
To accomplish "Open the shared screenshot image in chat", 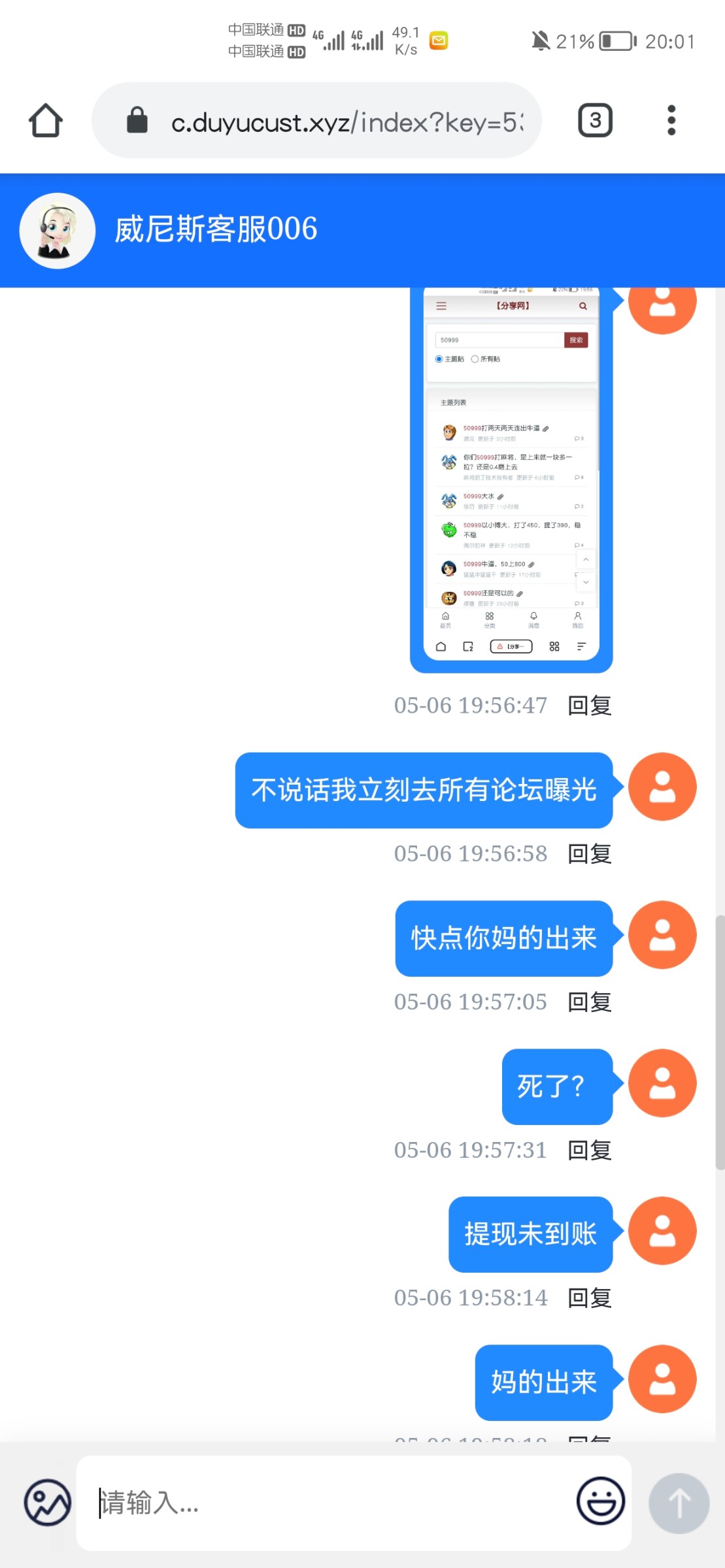I will point(511,477).
